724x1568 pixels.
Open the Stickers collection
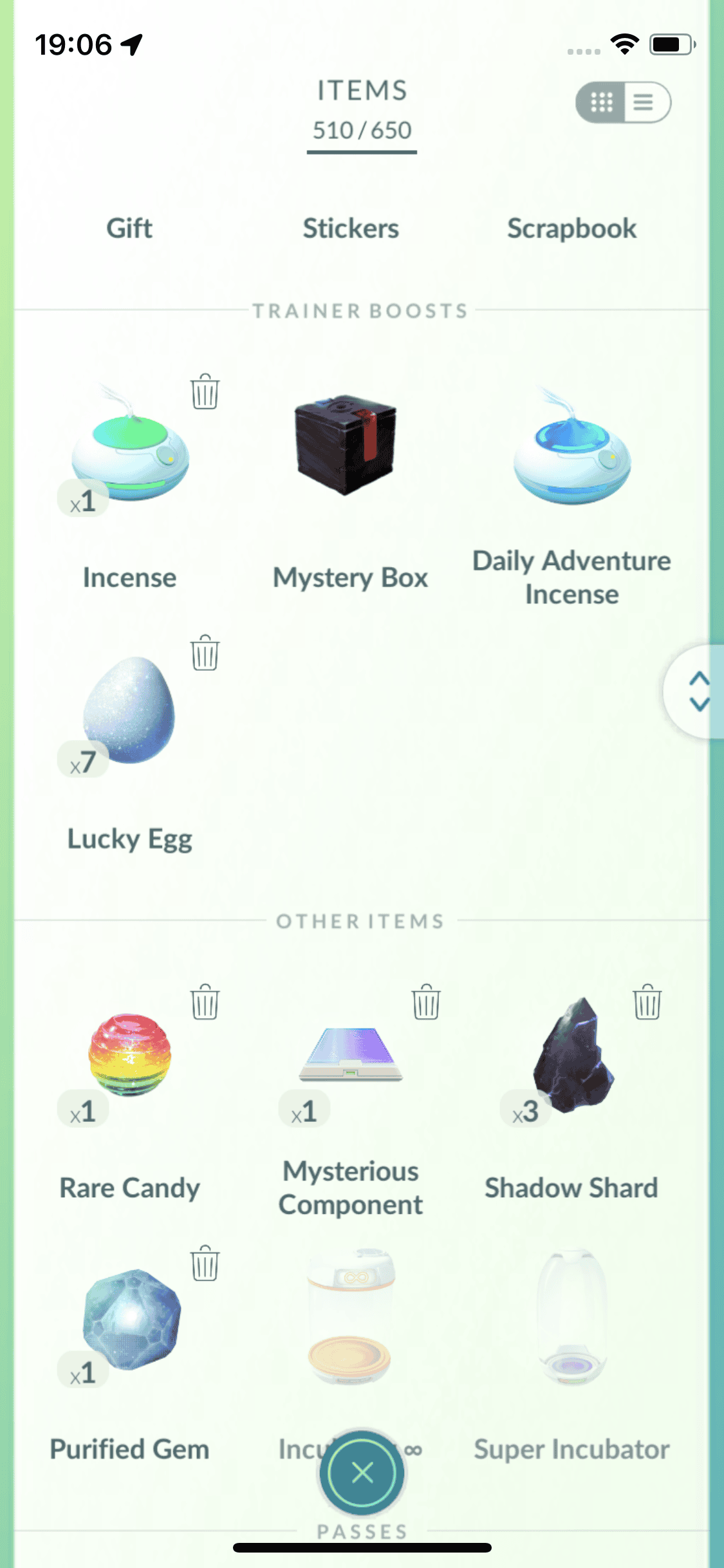click(351, 229)
